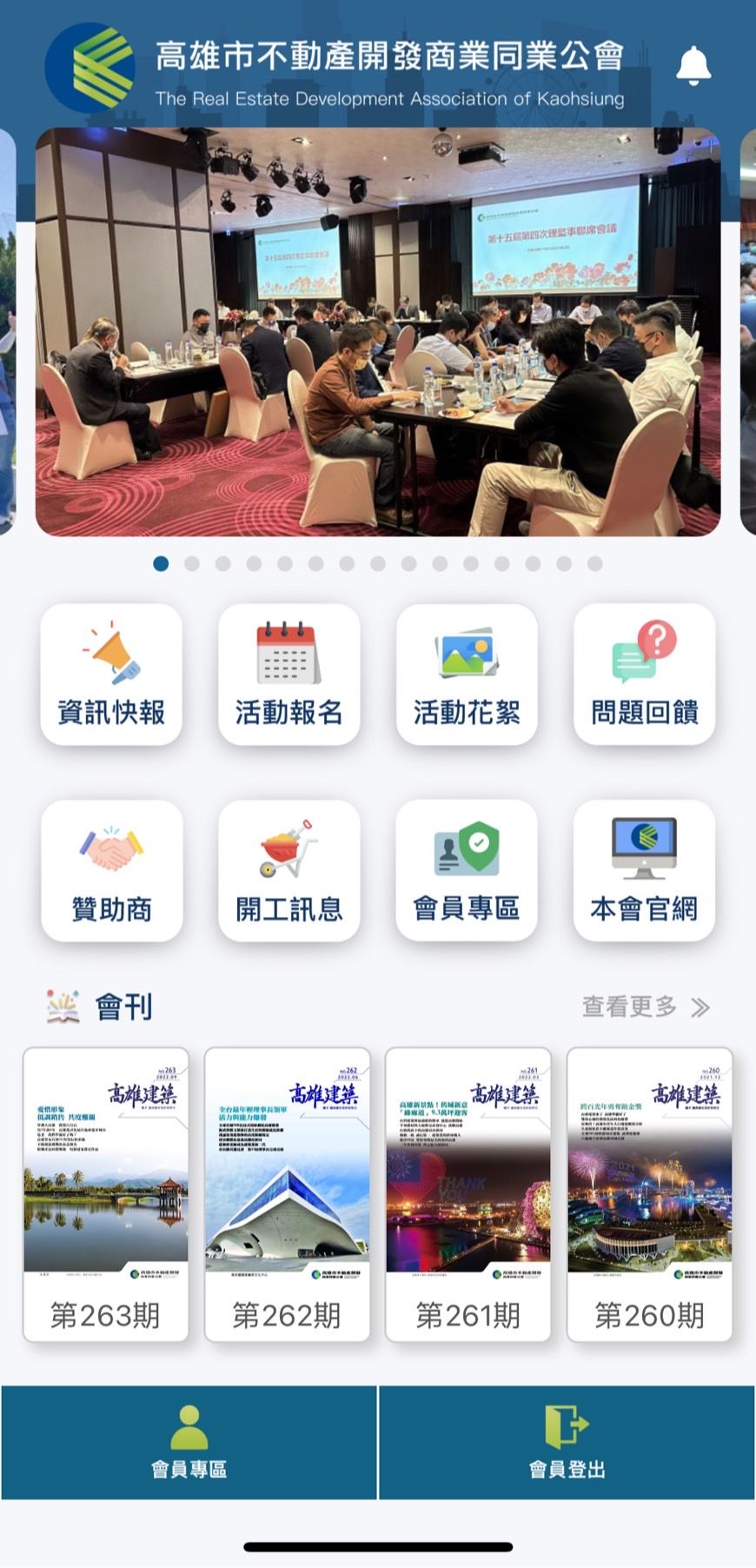Image resolution: width=756 pixels, height=1568 pixels.
Task: Open journal issue 第263期
Action: (x=105, y=1194)
